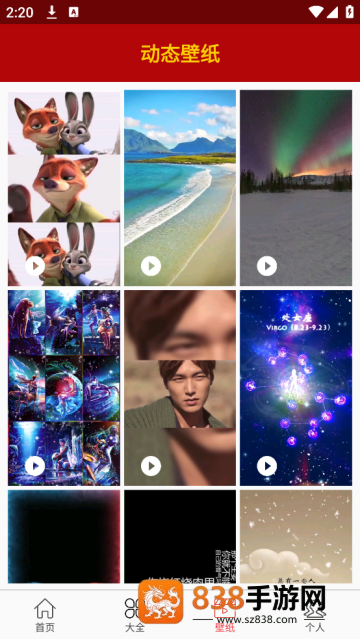360x639 pixels.
Task: Open the fox and rabbit cartoon wallpaper
Action: [x=64, y=188]
